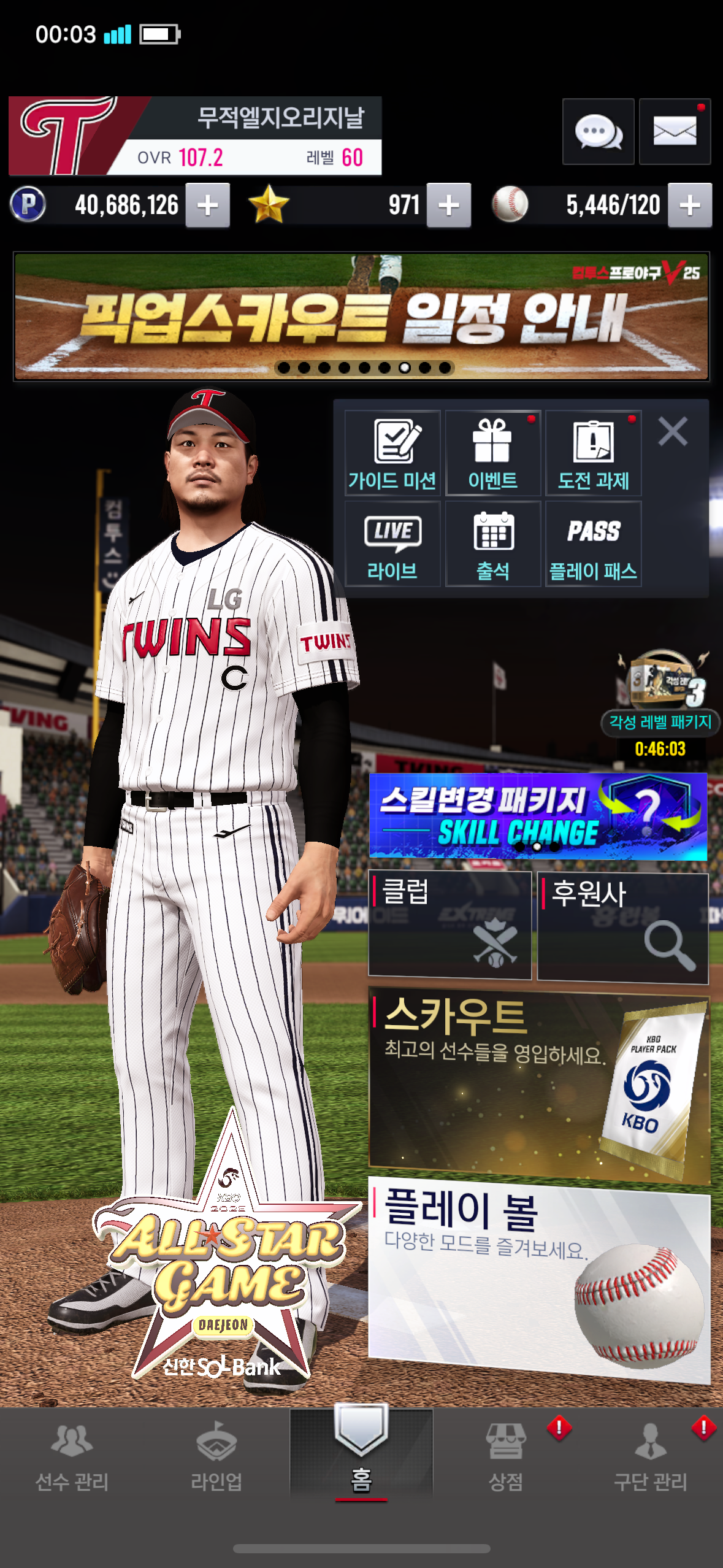
Task: Open the 스킬변경 패키지 banner
Action: click(538, 817)
